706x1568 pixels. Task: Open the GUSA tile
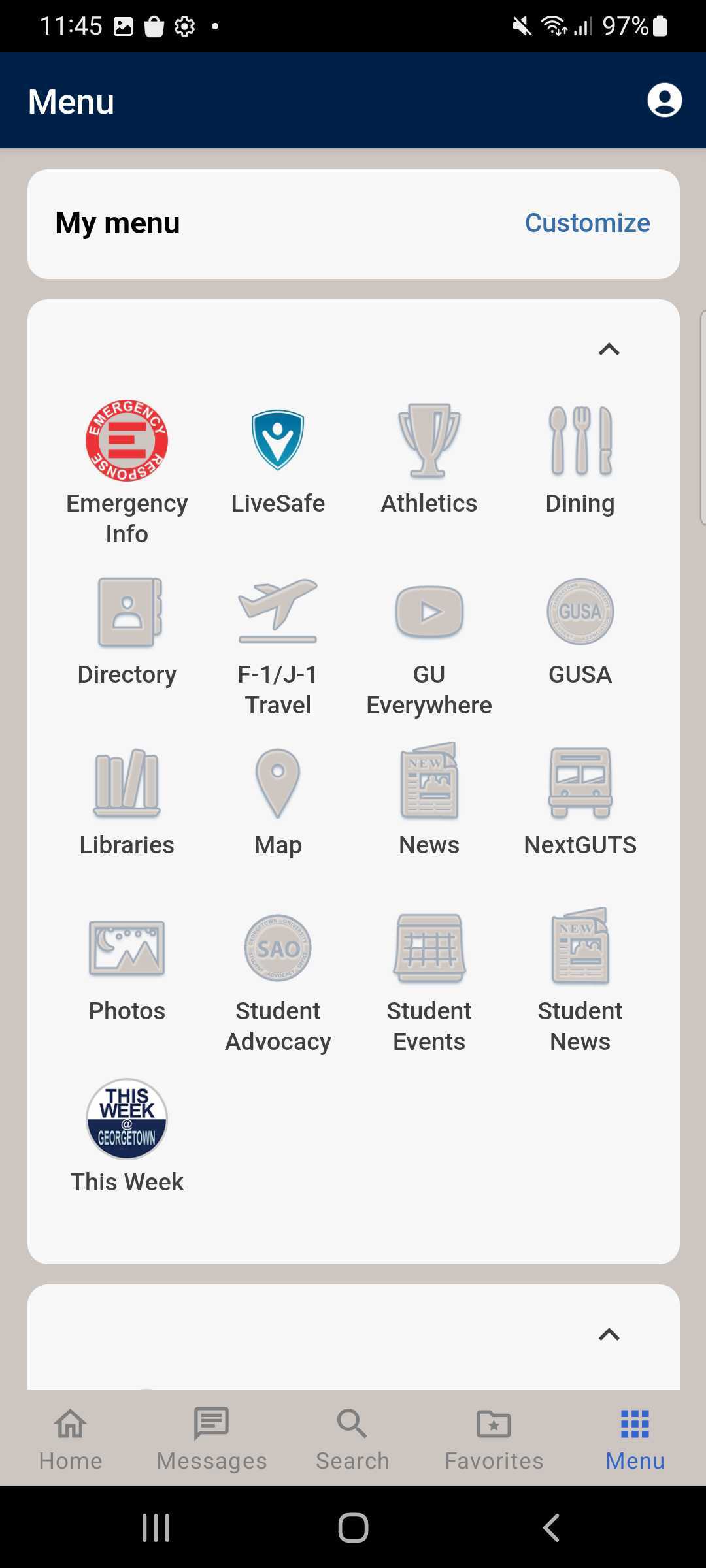(580, 632)
